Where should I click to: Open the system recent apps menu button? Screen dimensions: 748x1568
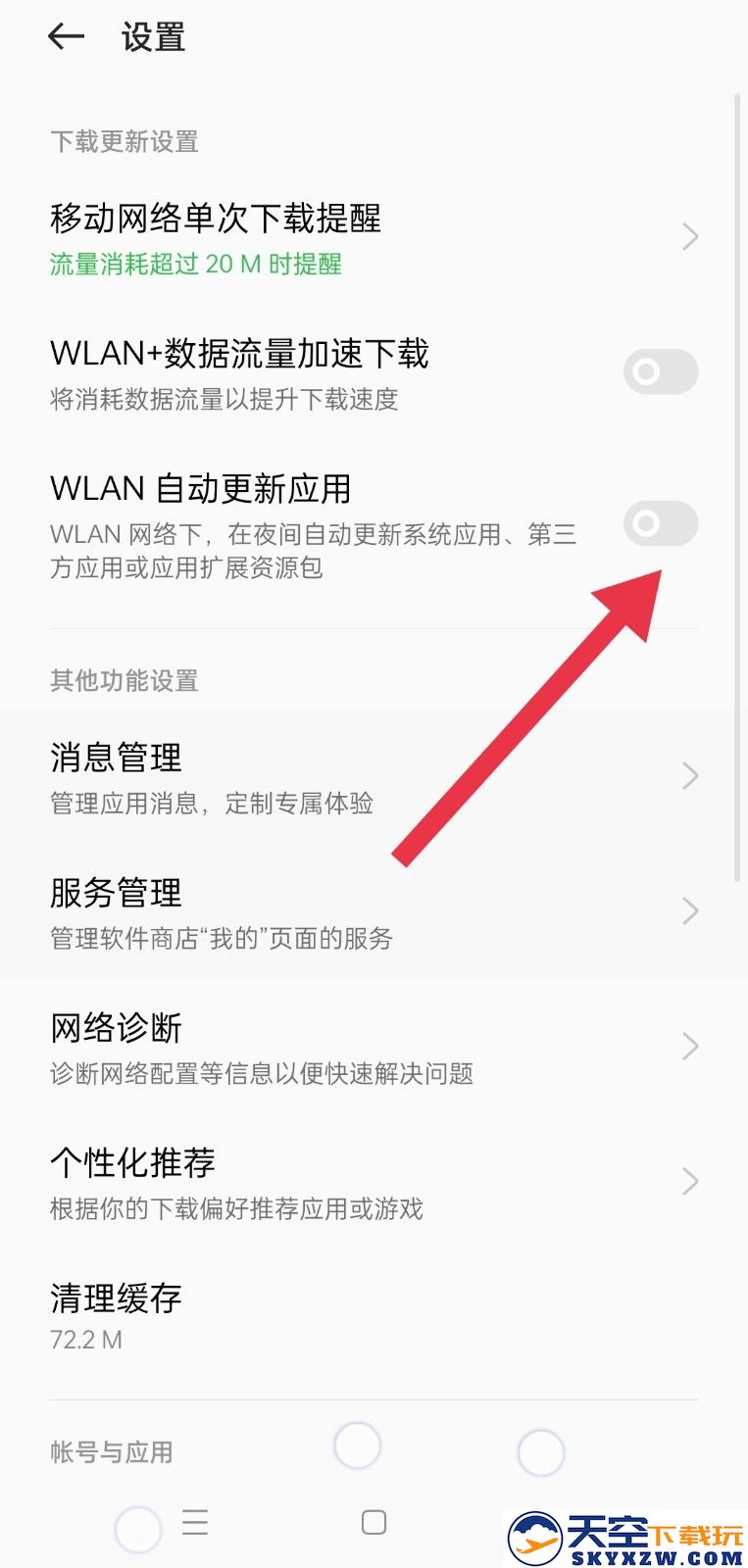(195, 1522)
